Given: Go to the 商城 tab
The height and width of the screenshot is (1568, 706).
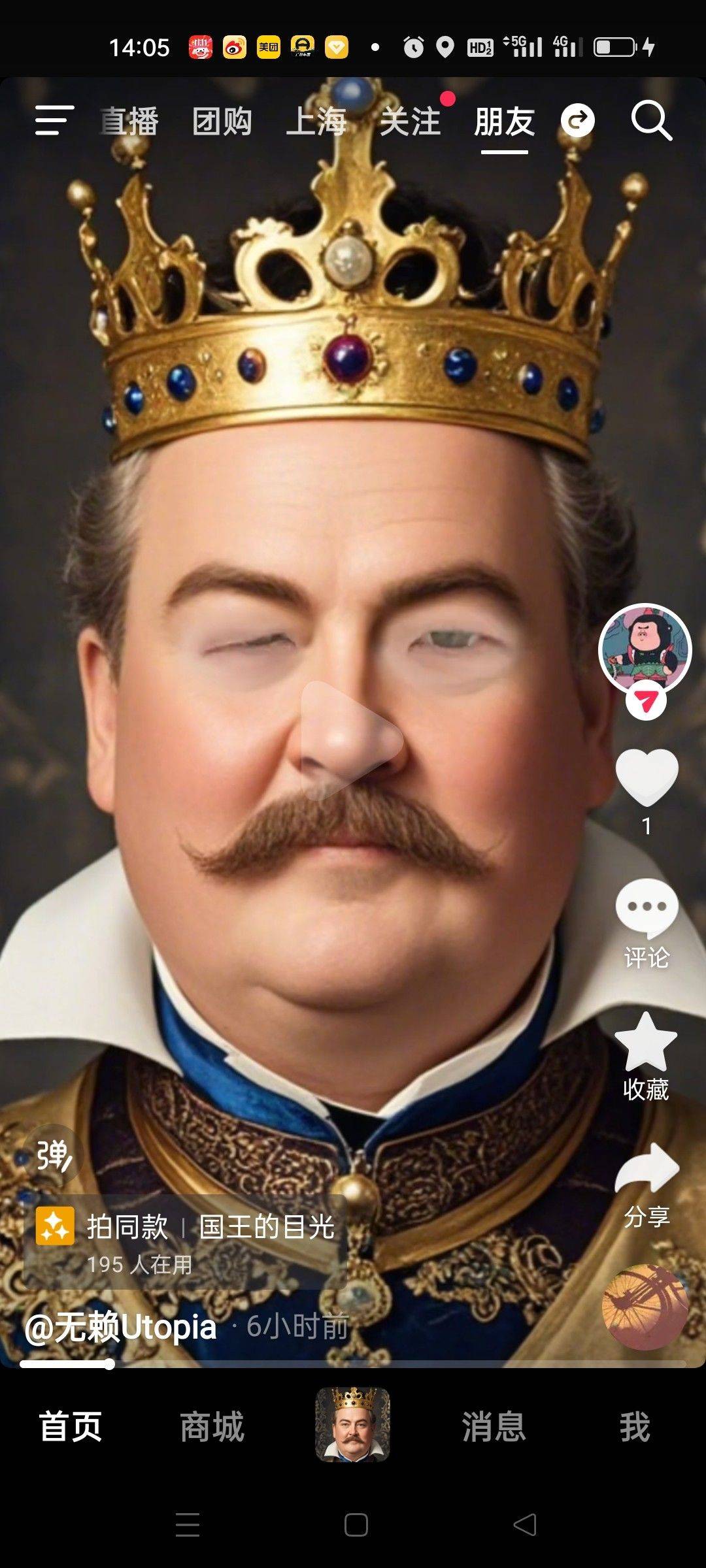Looking at the screenshot, I should point(212,1427).
